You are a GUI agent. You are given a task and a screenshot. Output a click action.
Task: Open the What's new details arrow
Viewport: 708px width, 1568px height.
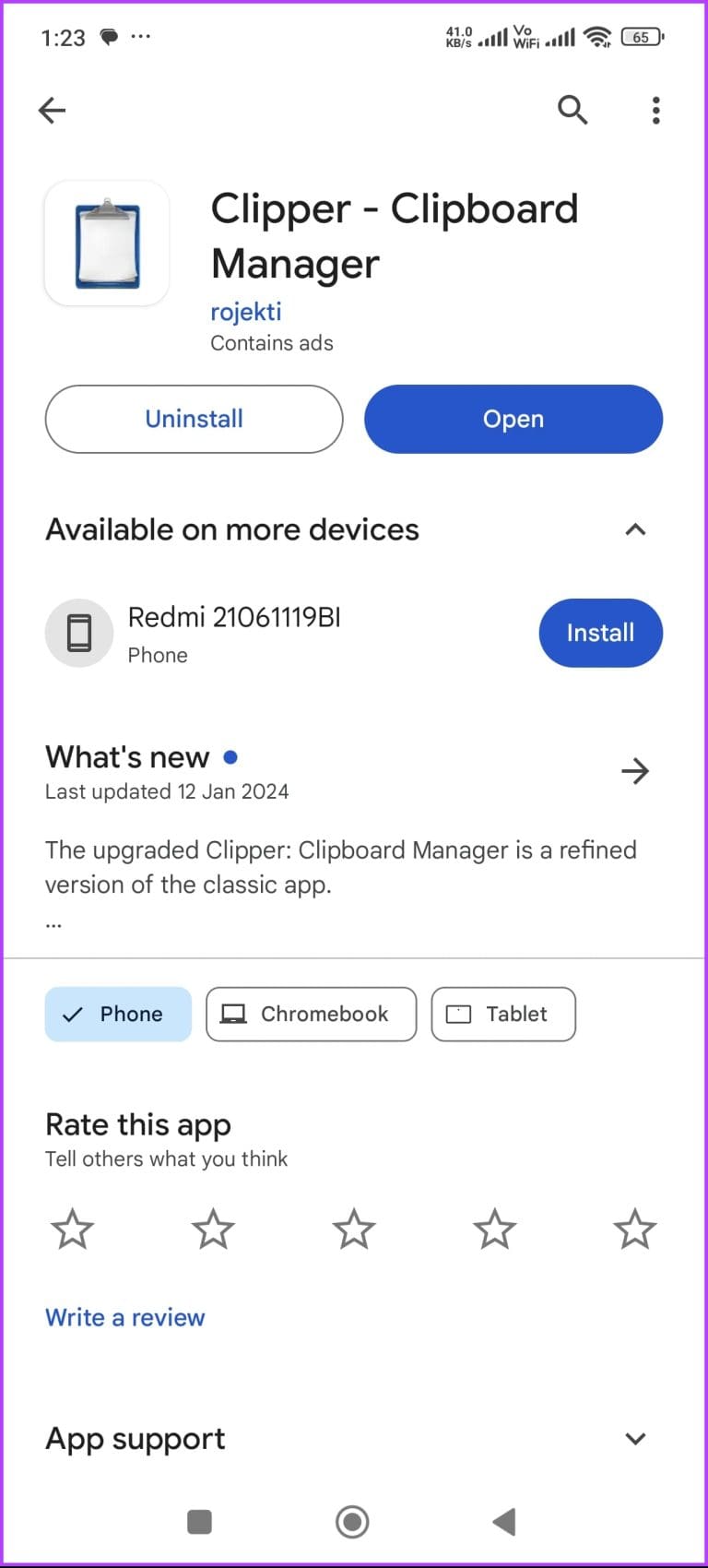(x=634, y=770)
